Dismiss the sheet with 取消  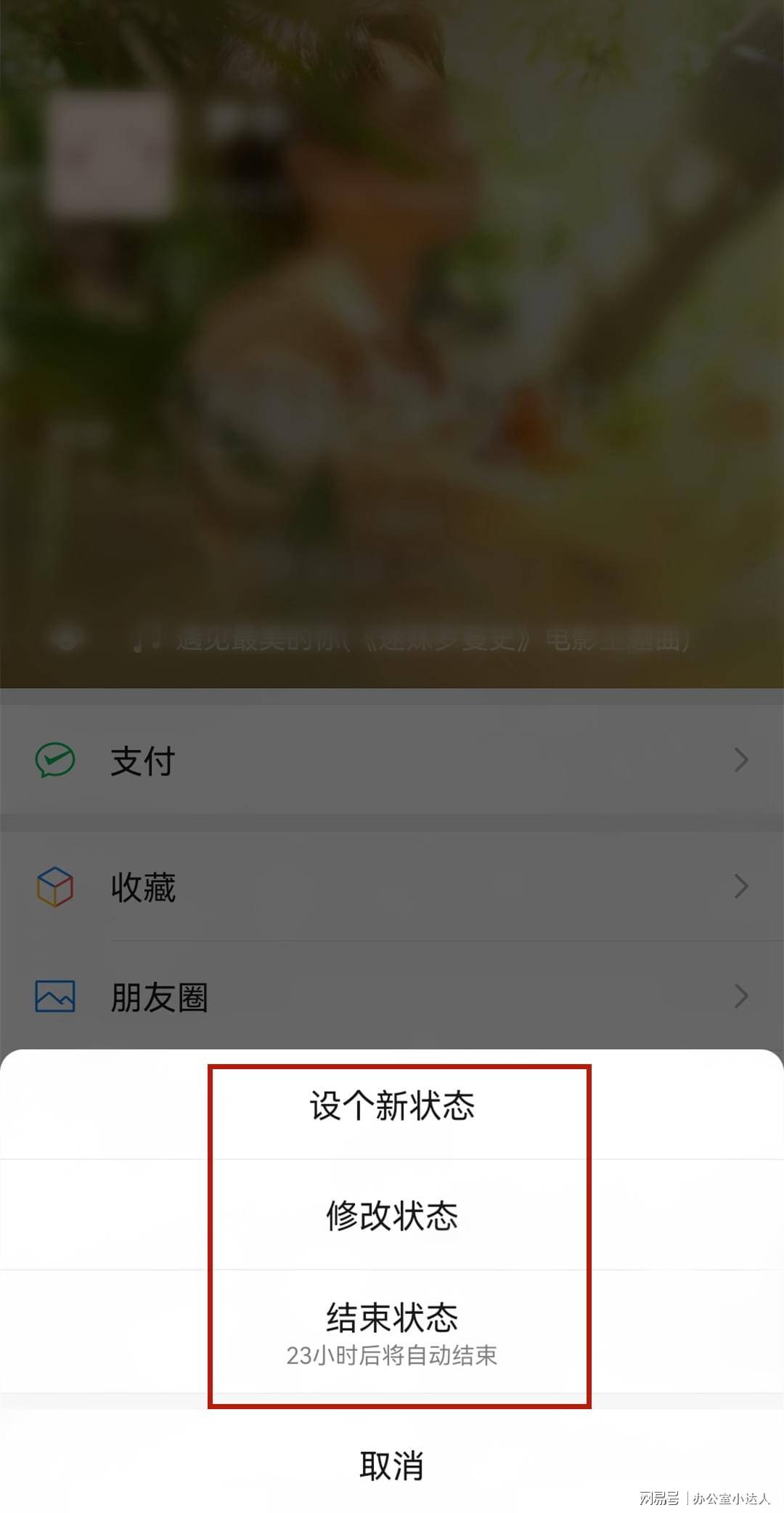(392, 1466)
